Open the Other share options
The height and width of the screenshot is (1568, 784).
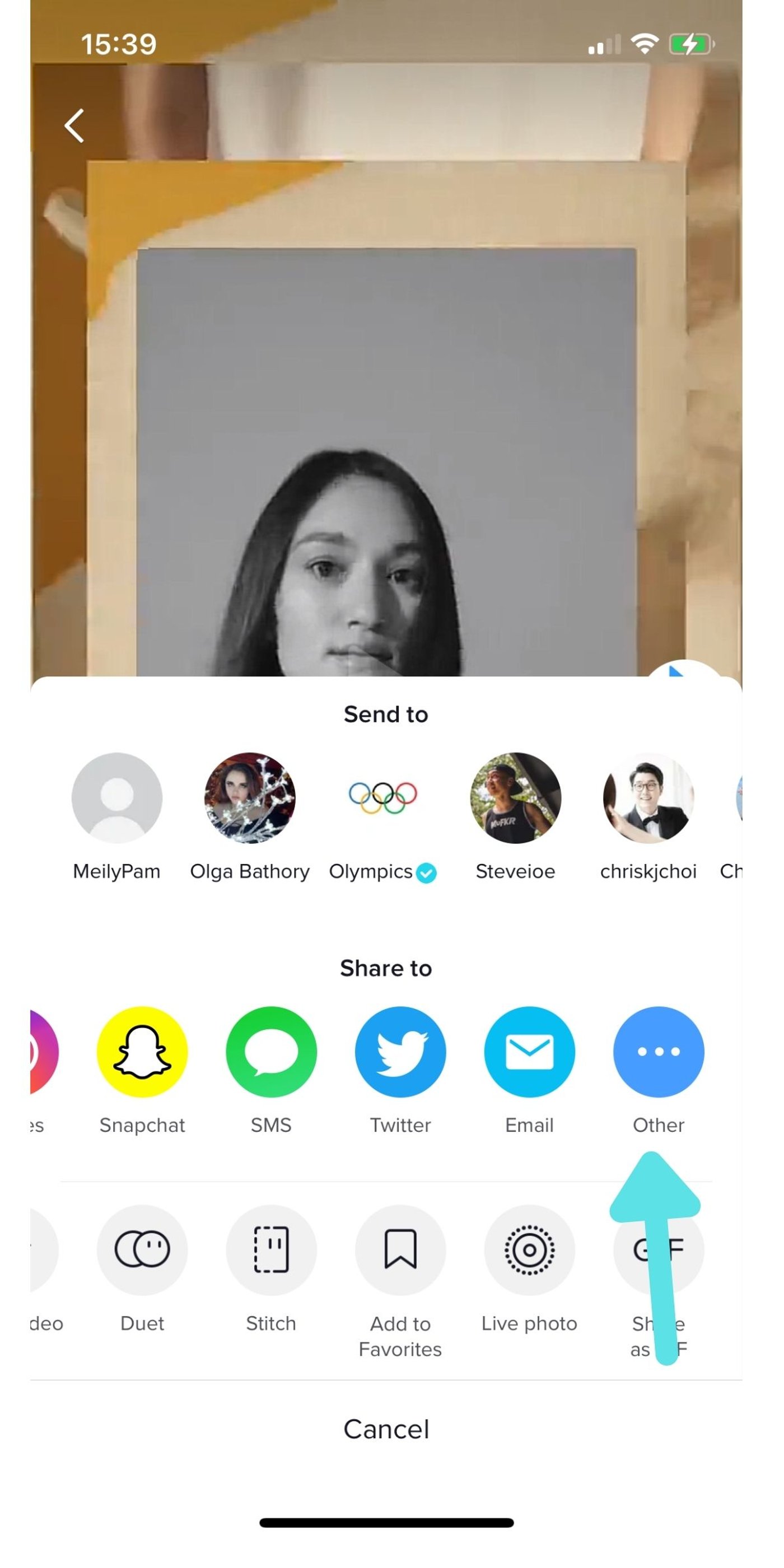pyautogui.click(x=658, y=1052)
